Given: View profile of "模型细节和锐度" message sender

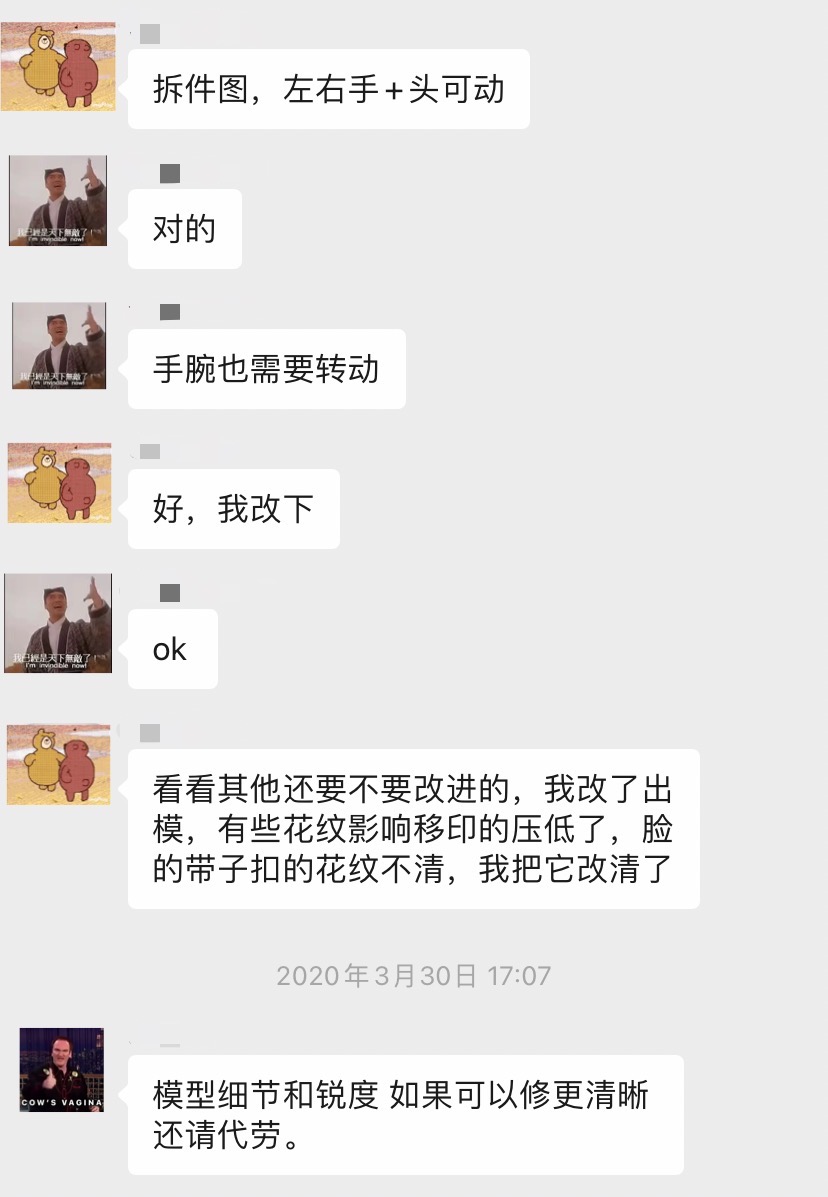Looking at the screenshot, I should (x=62, y=1070).
